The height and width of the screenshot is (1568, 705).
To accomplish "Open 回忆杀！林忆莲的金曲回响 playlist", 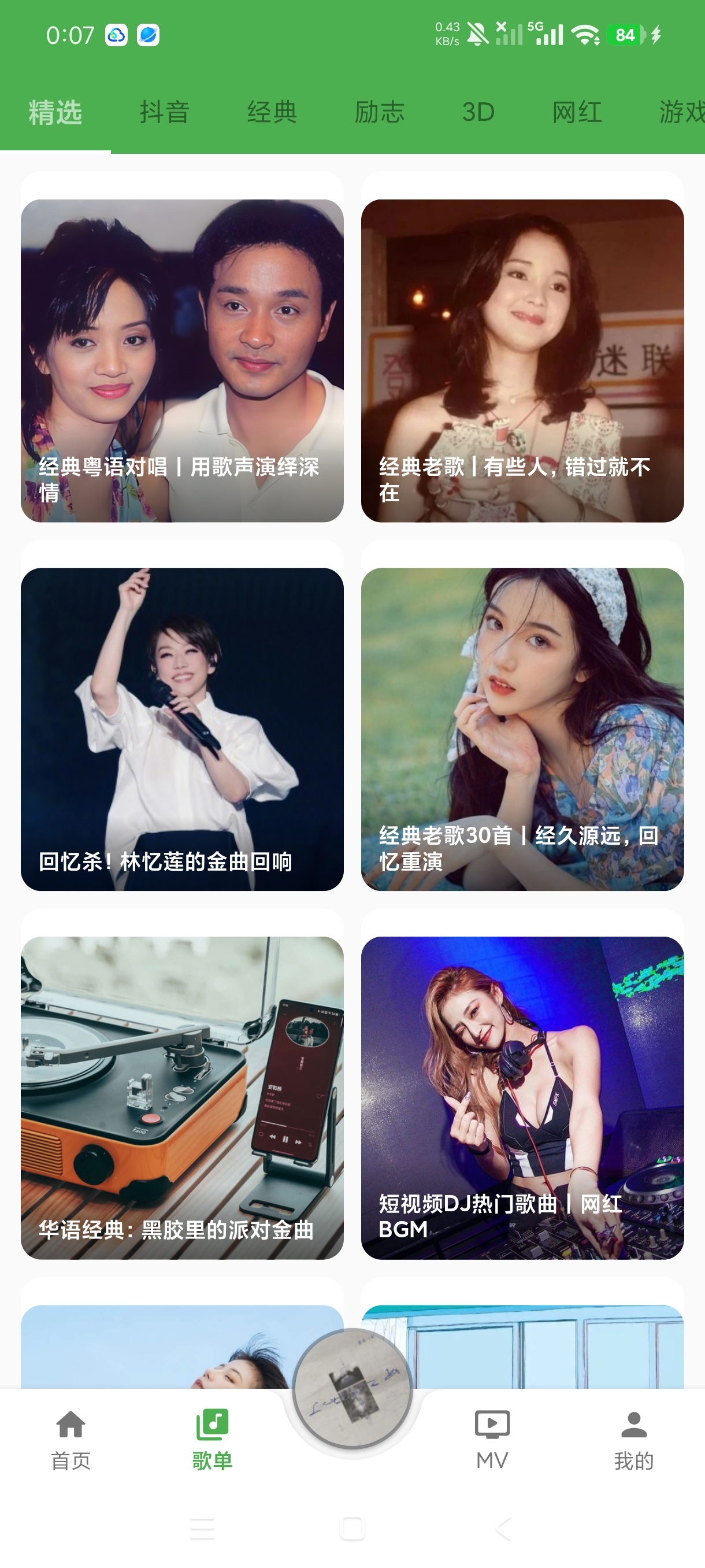I will [182, 729].
